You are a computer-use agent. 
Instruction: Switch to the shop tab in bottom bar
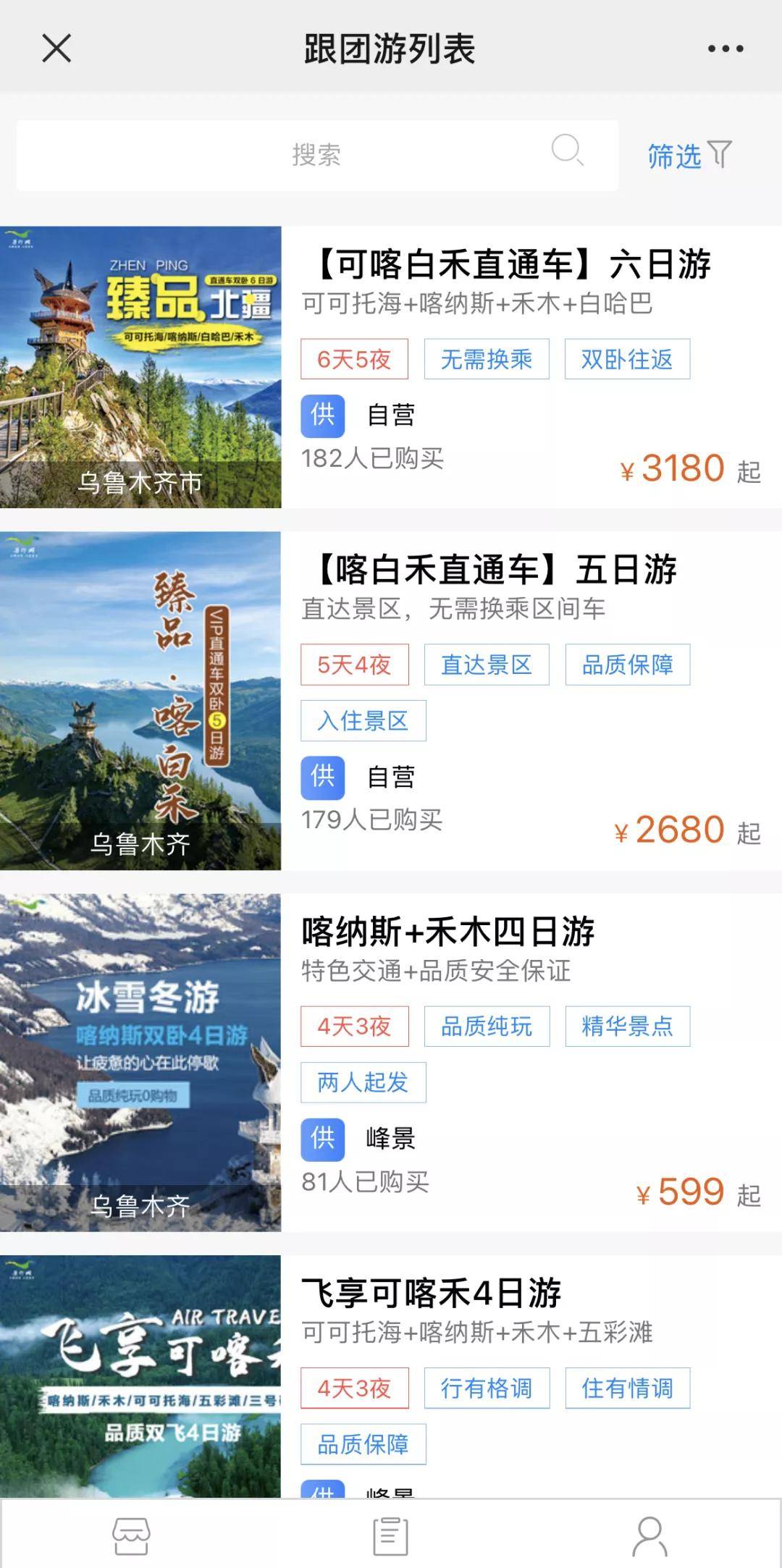[x=131, y=1536]
